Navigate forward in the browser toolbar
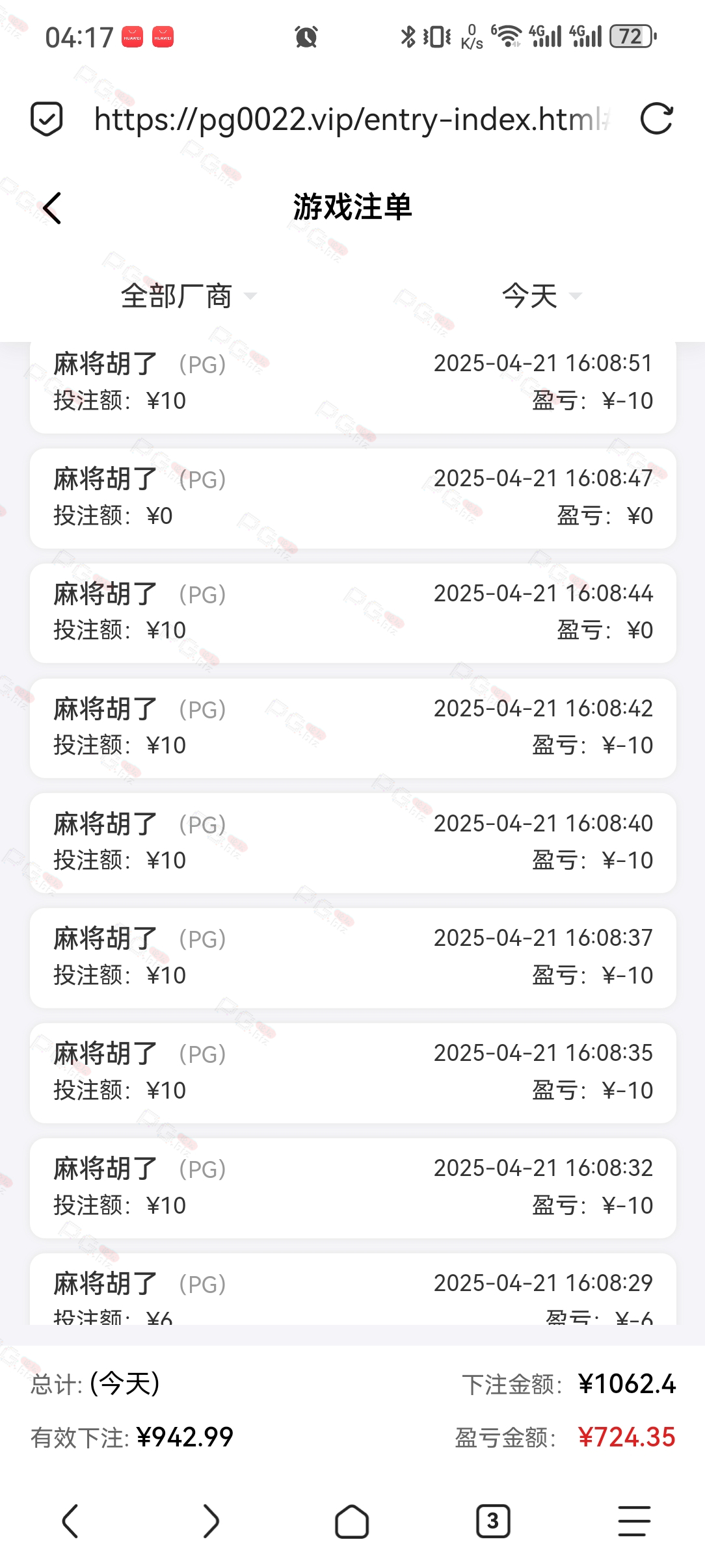The image size is (705, 1568). coord(211,1521)
